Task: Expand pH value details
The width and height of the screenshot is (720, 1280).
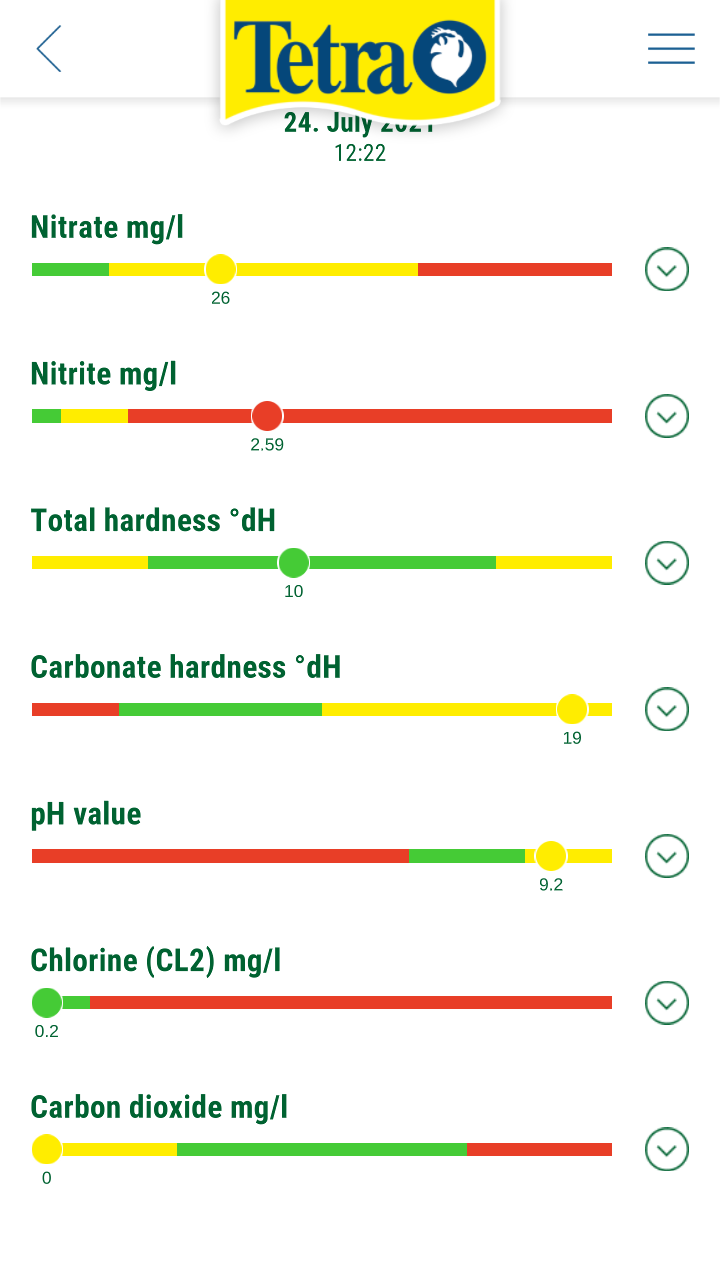Action: coord(667,856)
